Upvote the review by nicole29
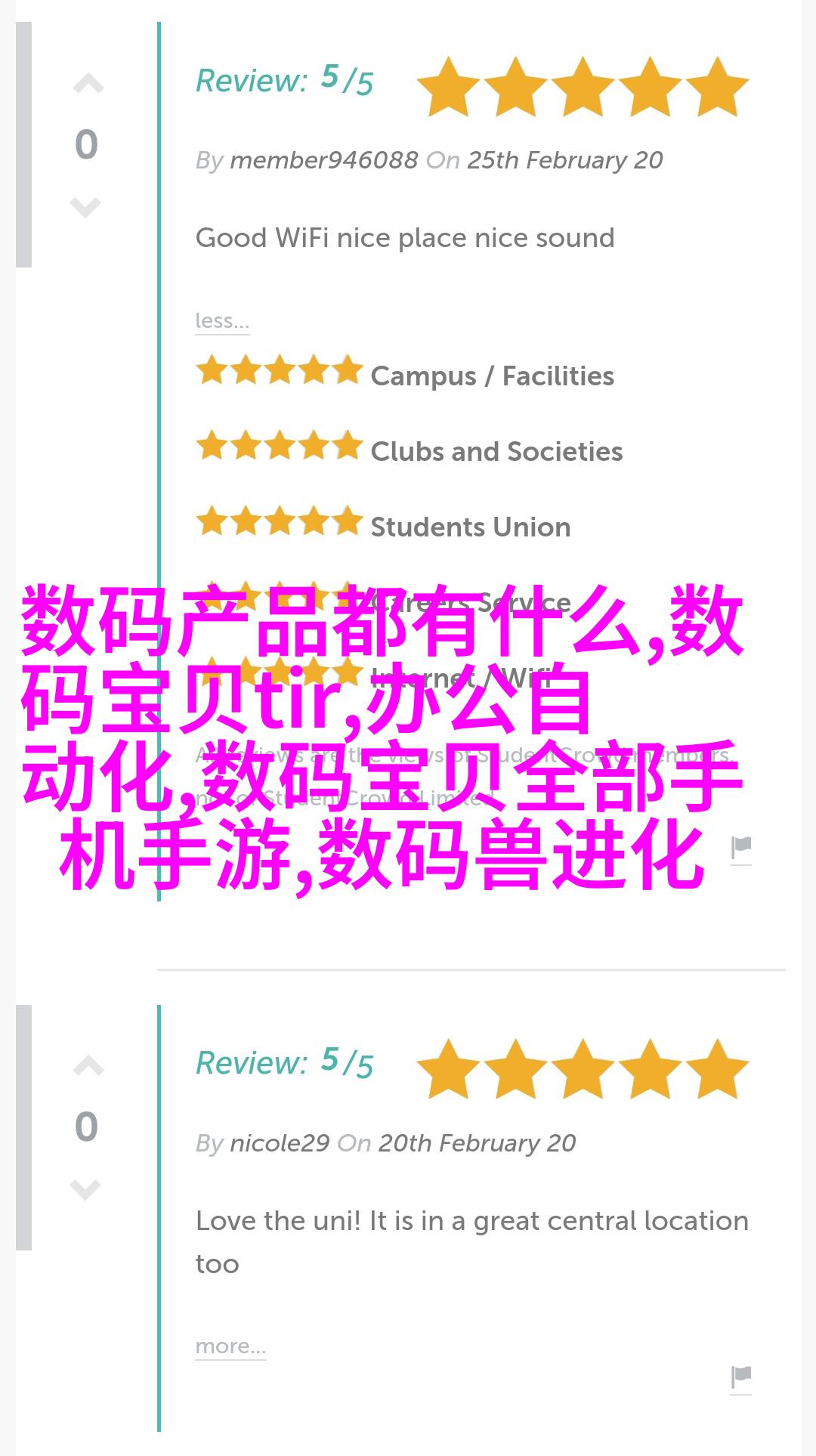 (88, 1067)
